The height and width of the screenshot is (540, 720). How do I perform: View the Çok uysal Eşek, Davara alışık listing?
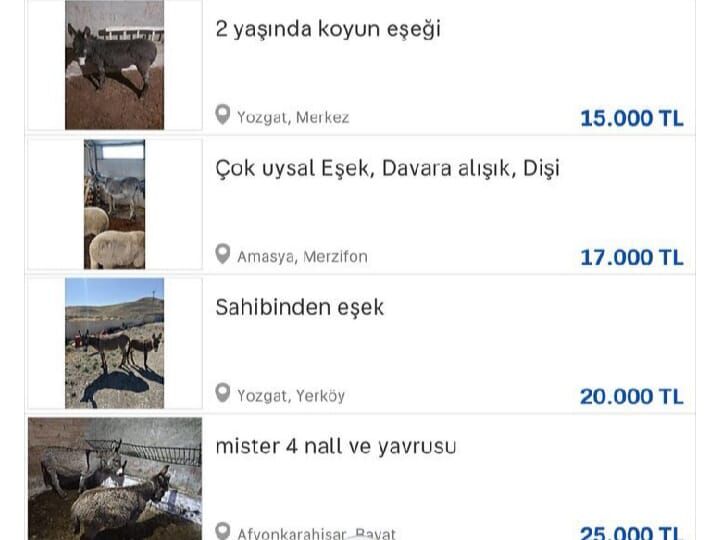coord(387,169)
